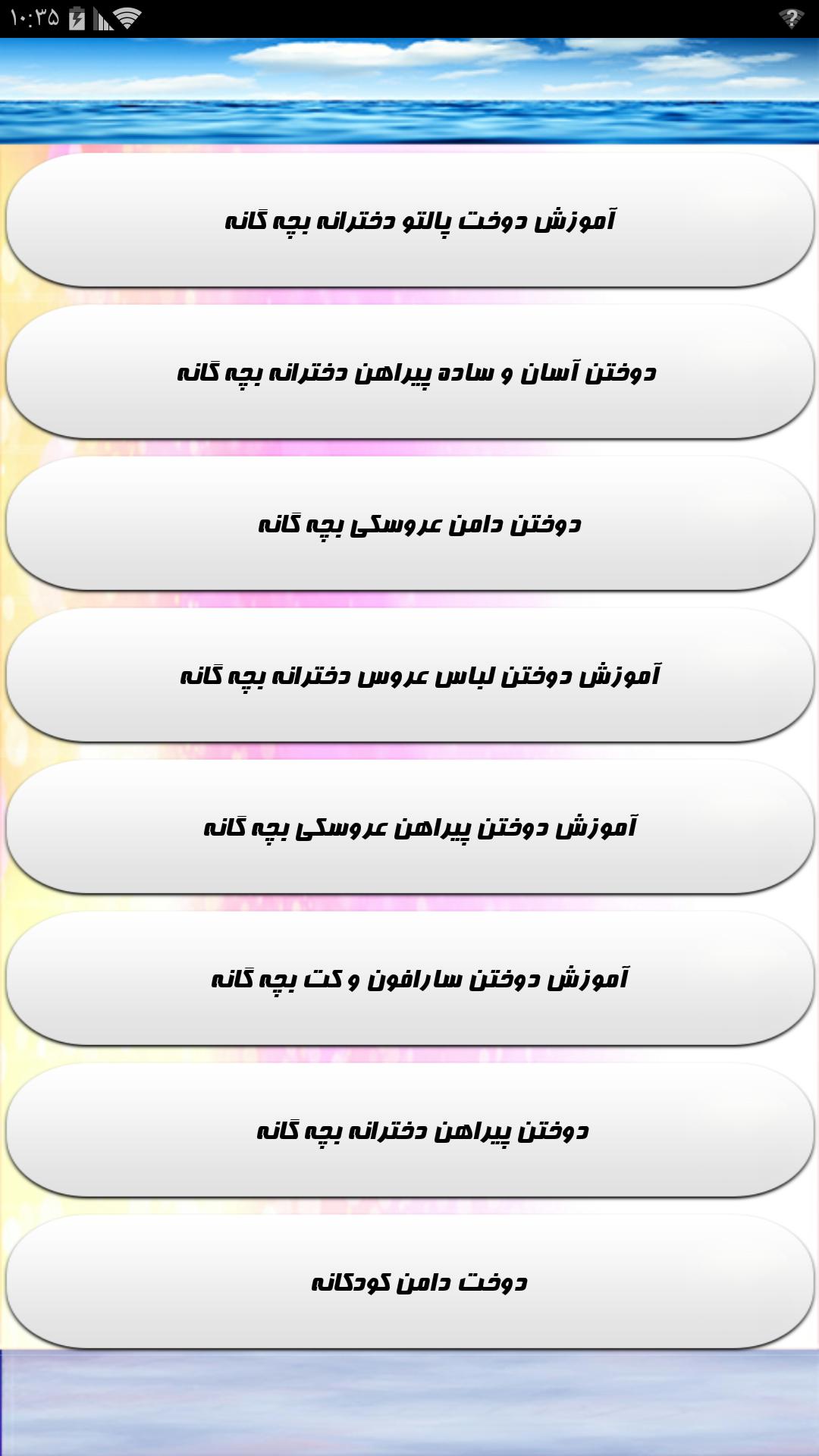Screen dimensions: 819x1456
Task: Open دوخت دامن کودکانه
Action: (409, 1282)
